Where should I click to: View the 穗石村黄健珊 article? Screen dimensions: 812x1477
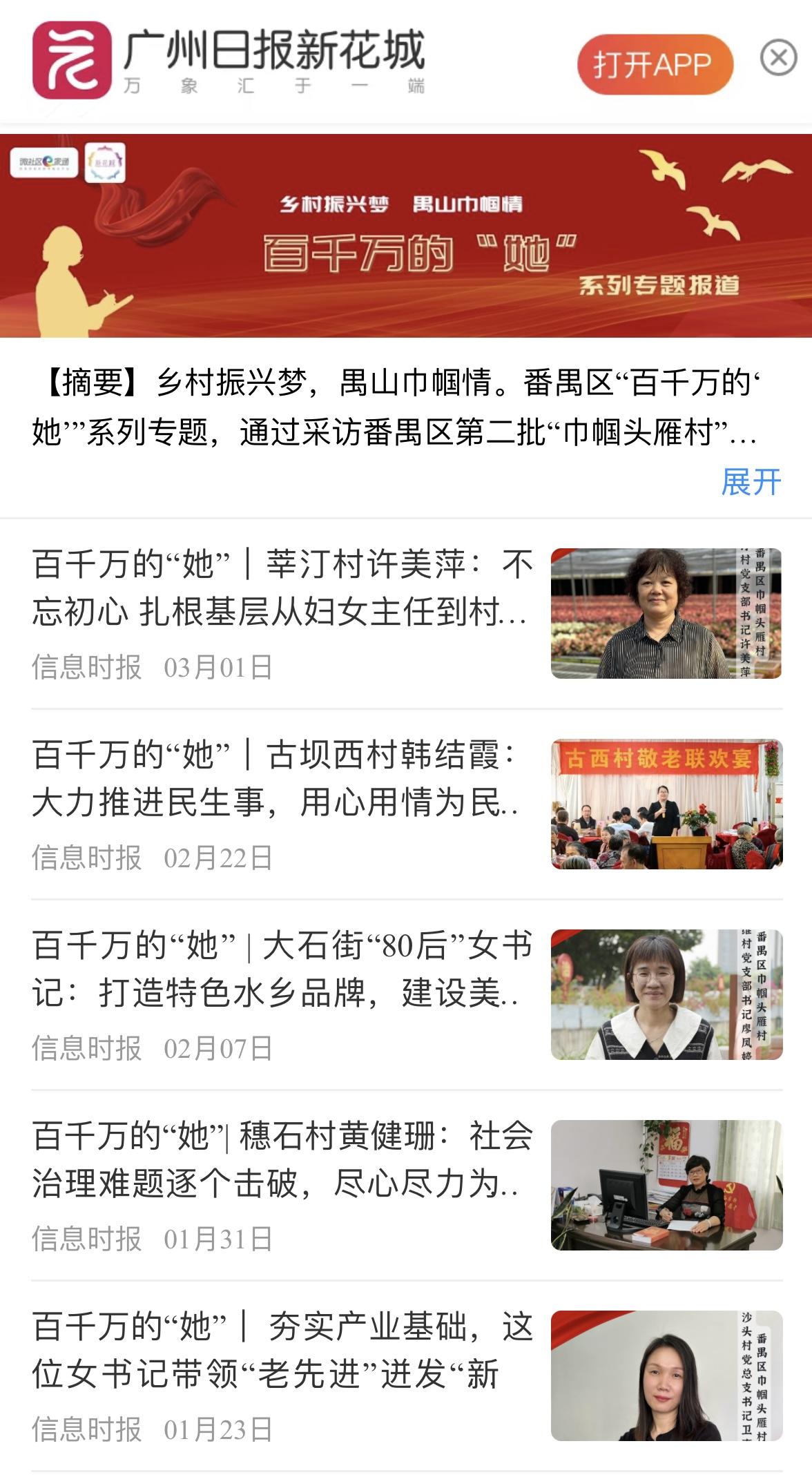point(282,1159)
